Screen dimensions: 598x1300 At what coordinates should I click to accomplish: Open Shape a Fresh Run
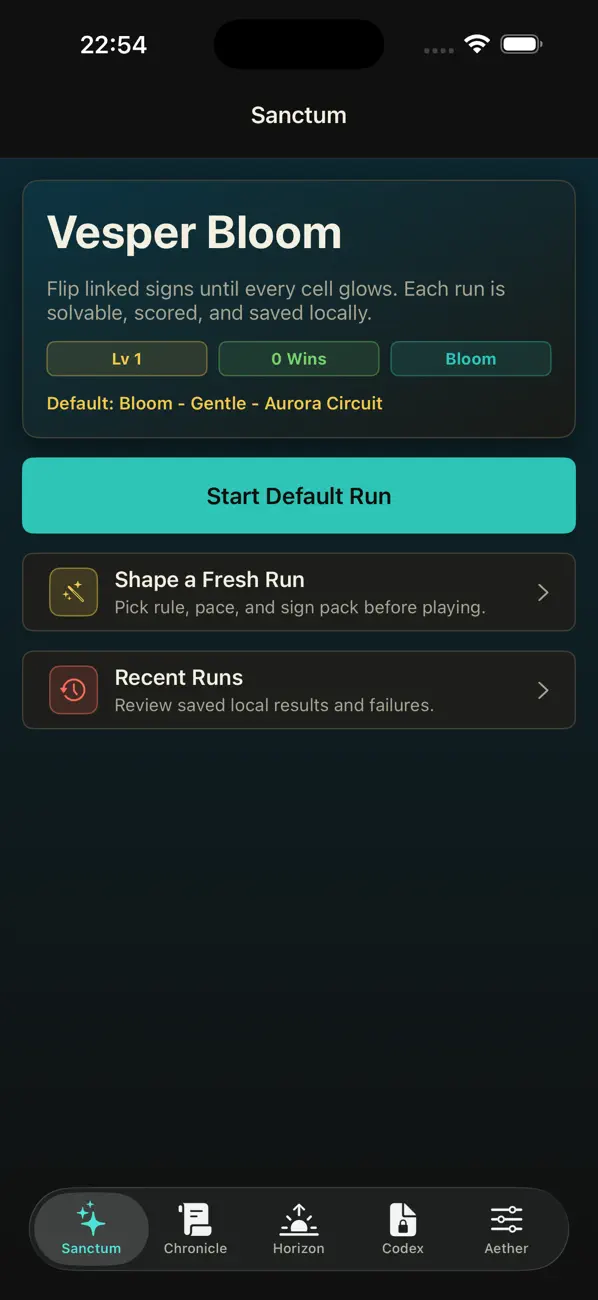pyautogui.click(x=299, y=592)
